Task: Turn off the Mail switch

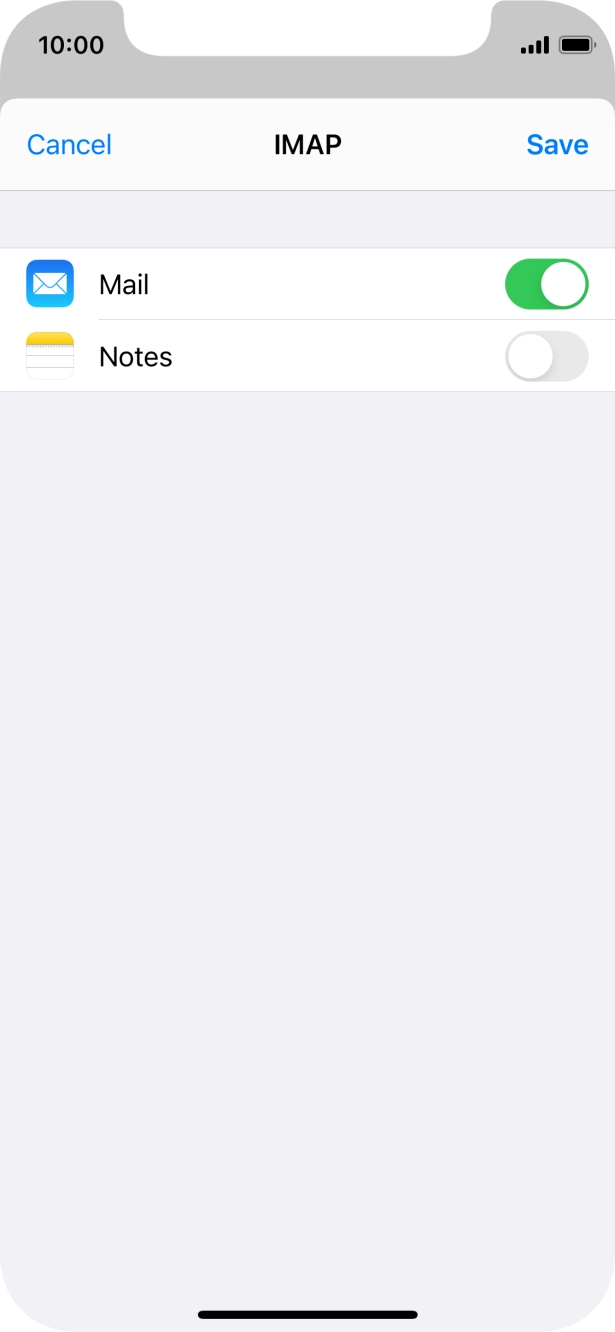Action: pos(546,285)
